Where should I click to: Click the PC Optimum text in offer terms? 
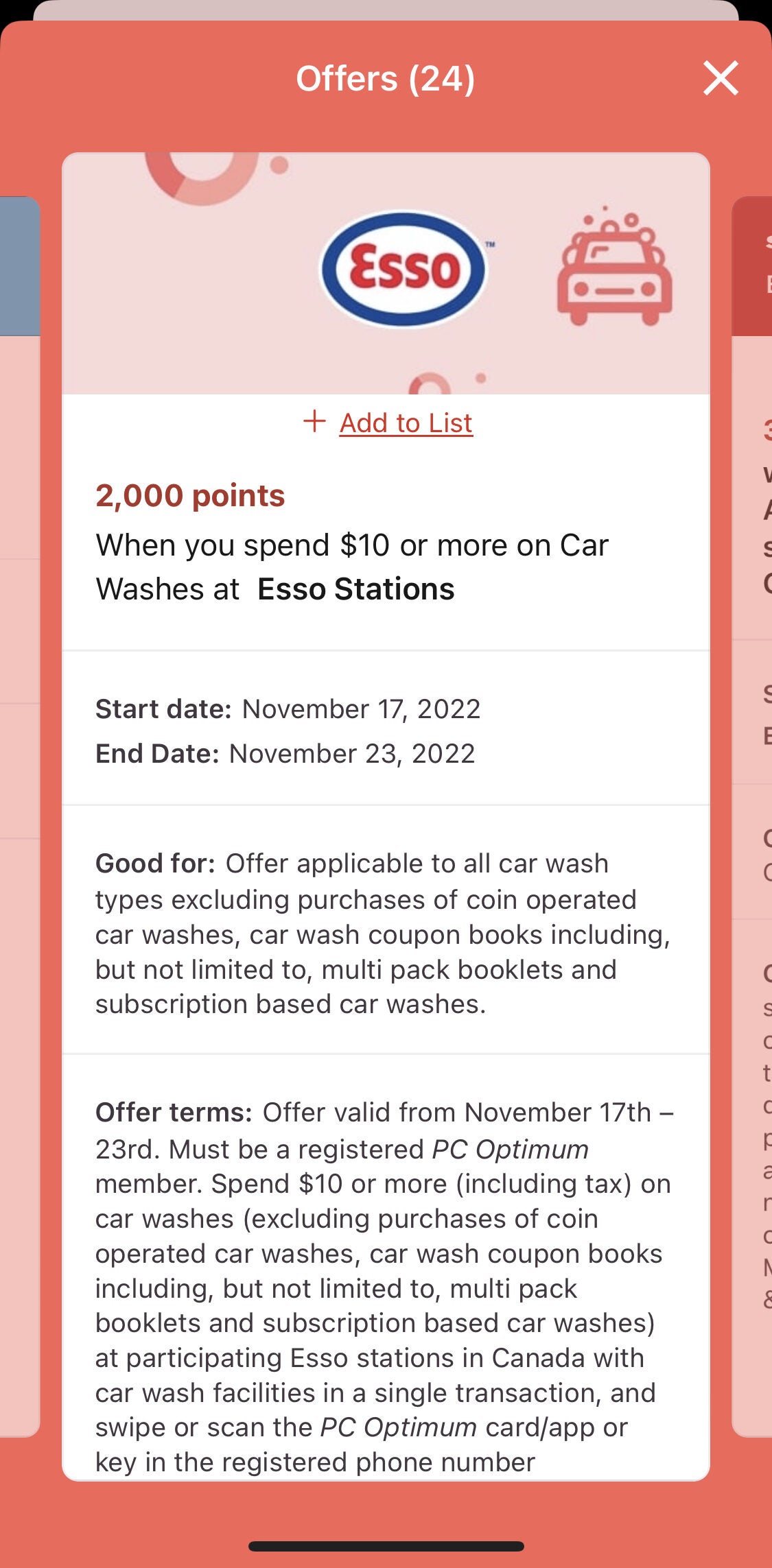coord(510,1148)
